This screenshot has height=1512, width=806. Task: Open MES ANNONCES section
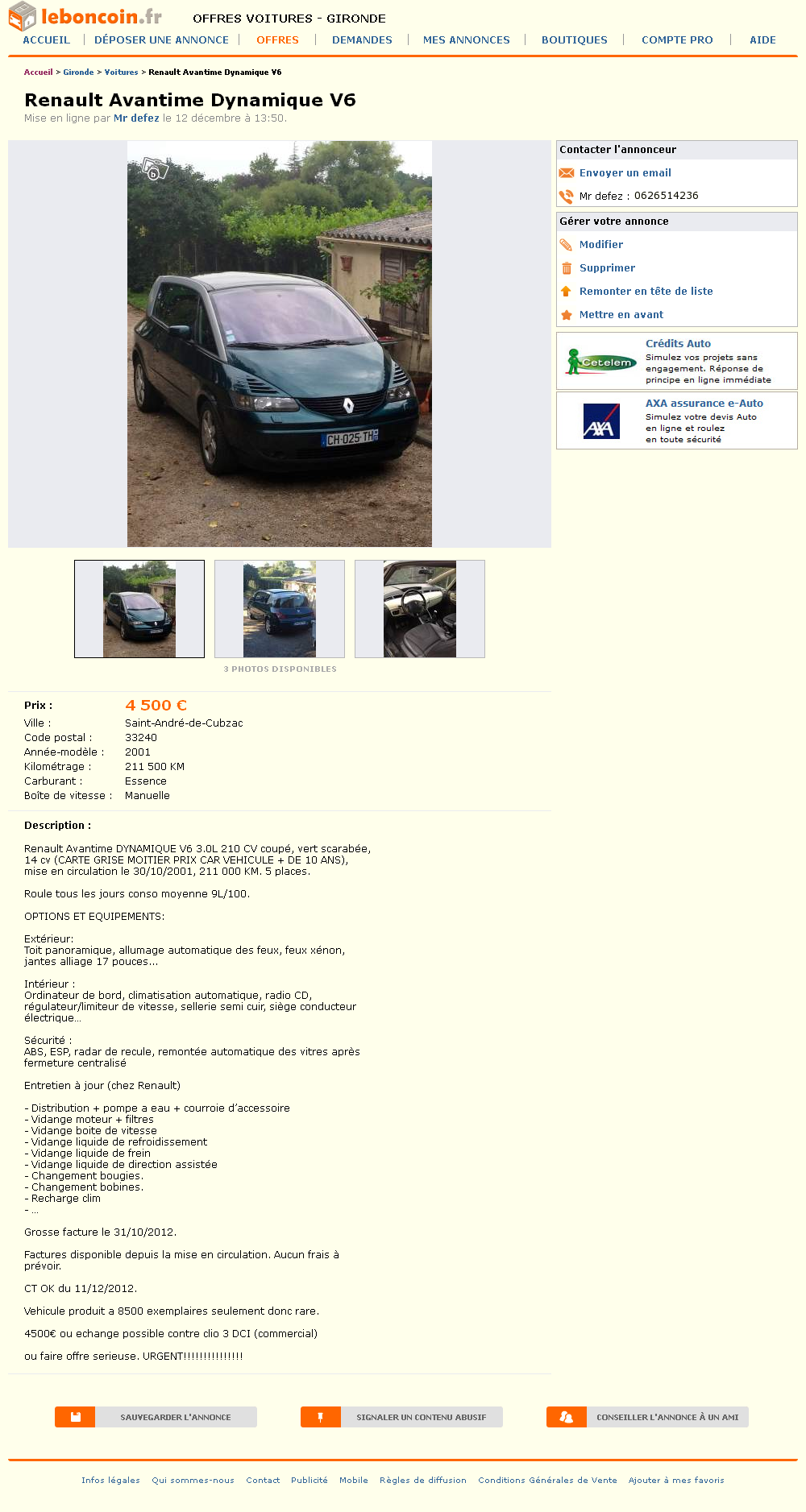point(466,39)
